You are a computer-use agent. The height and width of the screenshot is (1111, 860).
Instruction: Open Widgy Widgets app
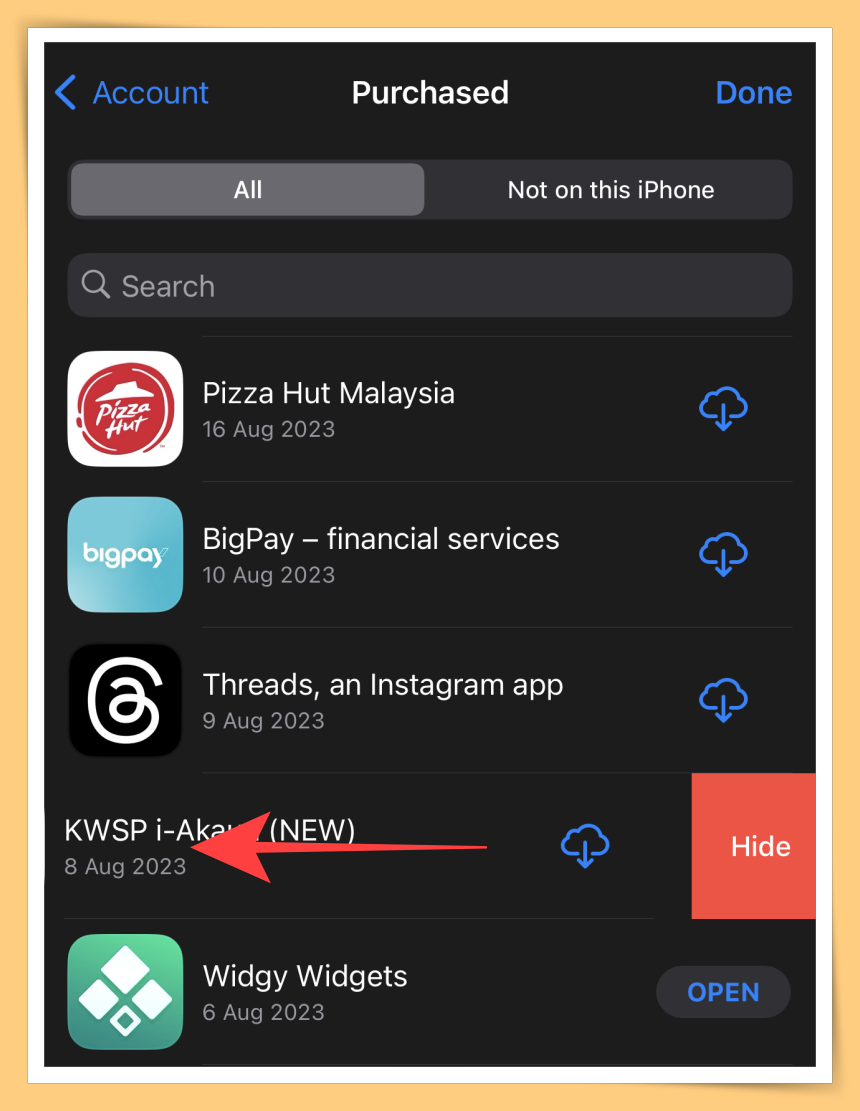pyautogui.click(x=723, y=992)
